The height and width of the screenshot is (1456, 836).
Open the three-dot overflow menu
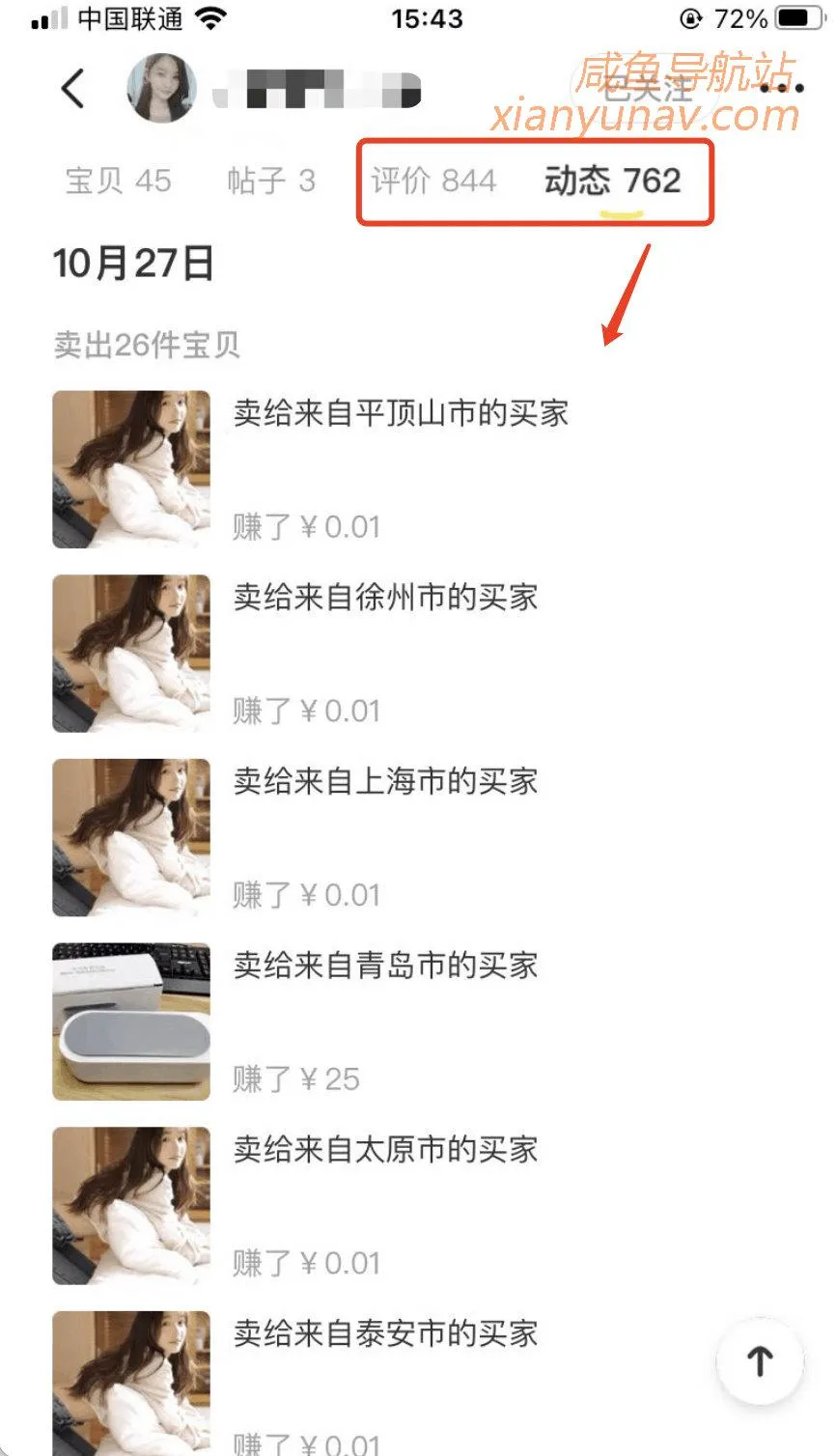[782, 89]
